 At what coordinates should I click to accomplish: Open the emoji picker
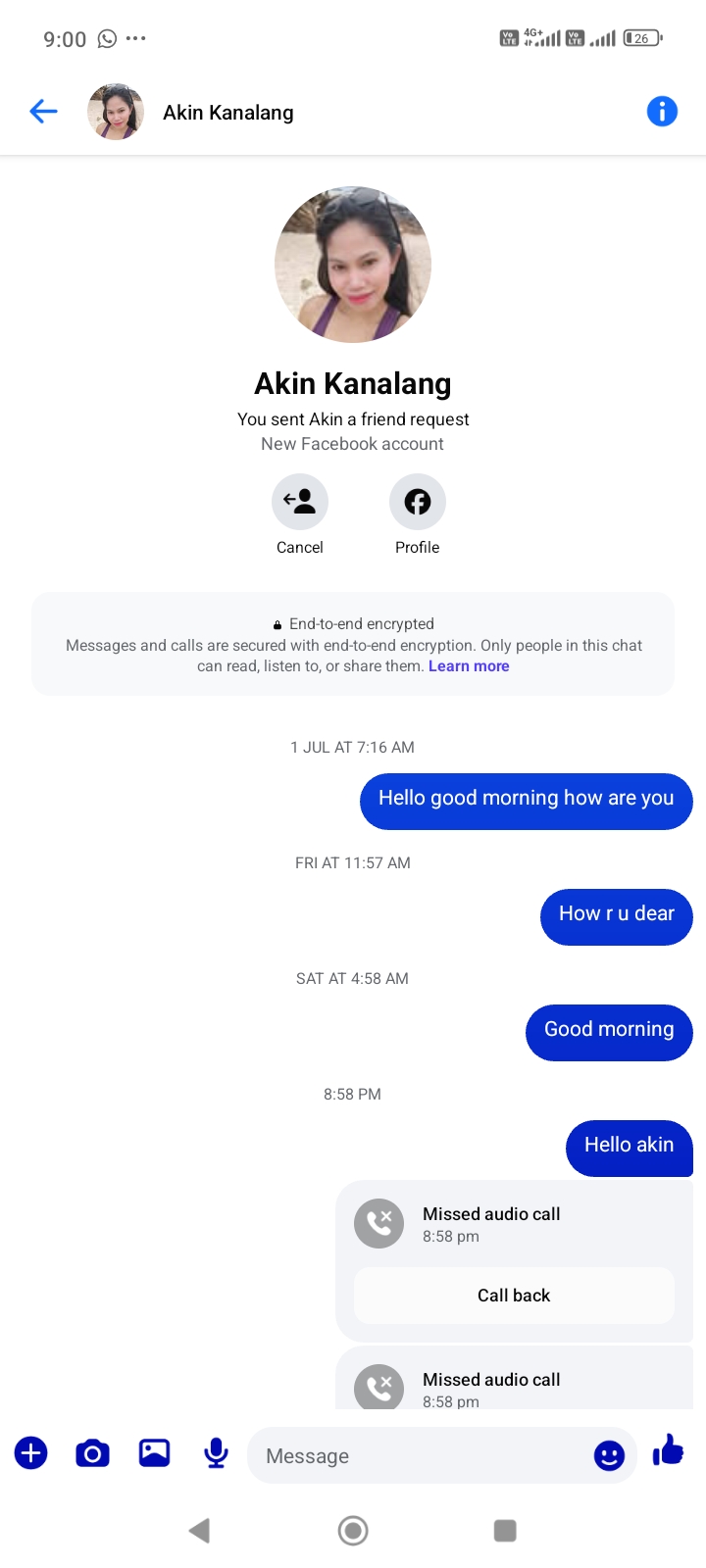[x=609, y=1456]
